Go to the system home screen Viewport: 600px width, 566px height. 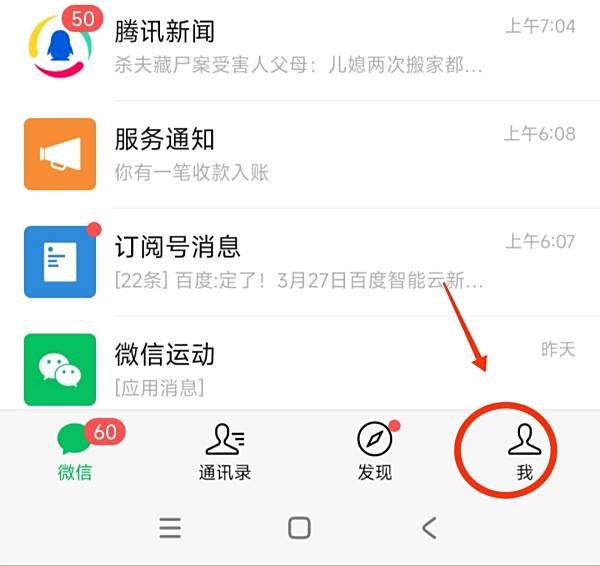pyautogui.click(x=299, y=528)
